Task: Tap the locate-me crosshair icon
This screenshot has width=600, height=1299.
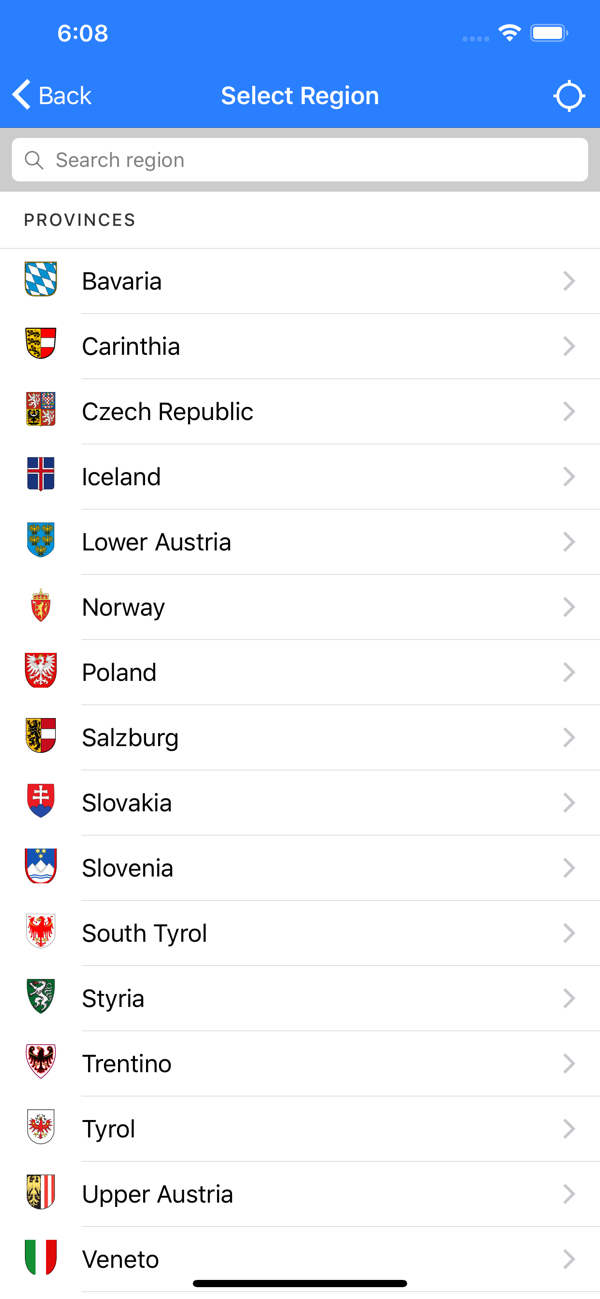Action: click(568, 96)
